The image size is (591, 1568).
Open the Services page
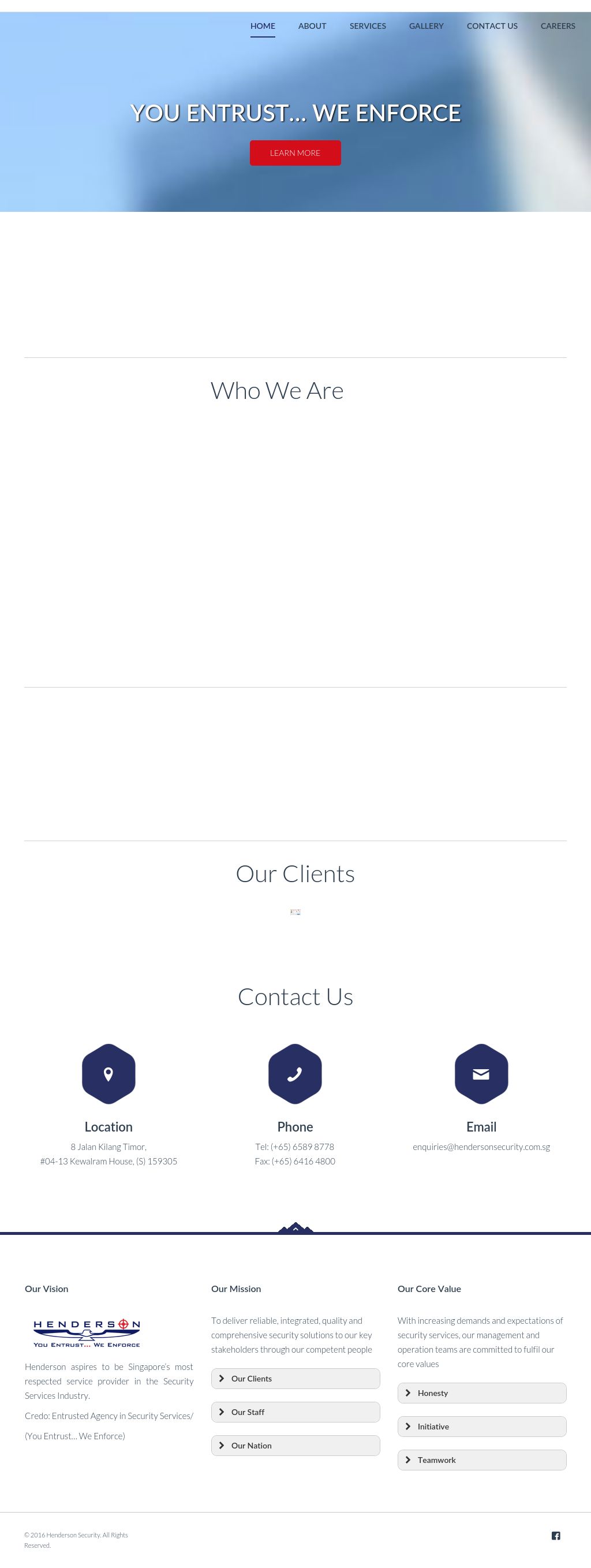367,26
